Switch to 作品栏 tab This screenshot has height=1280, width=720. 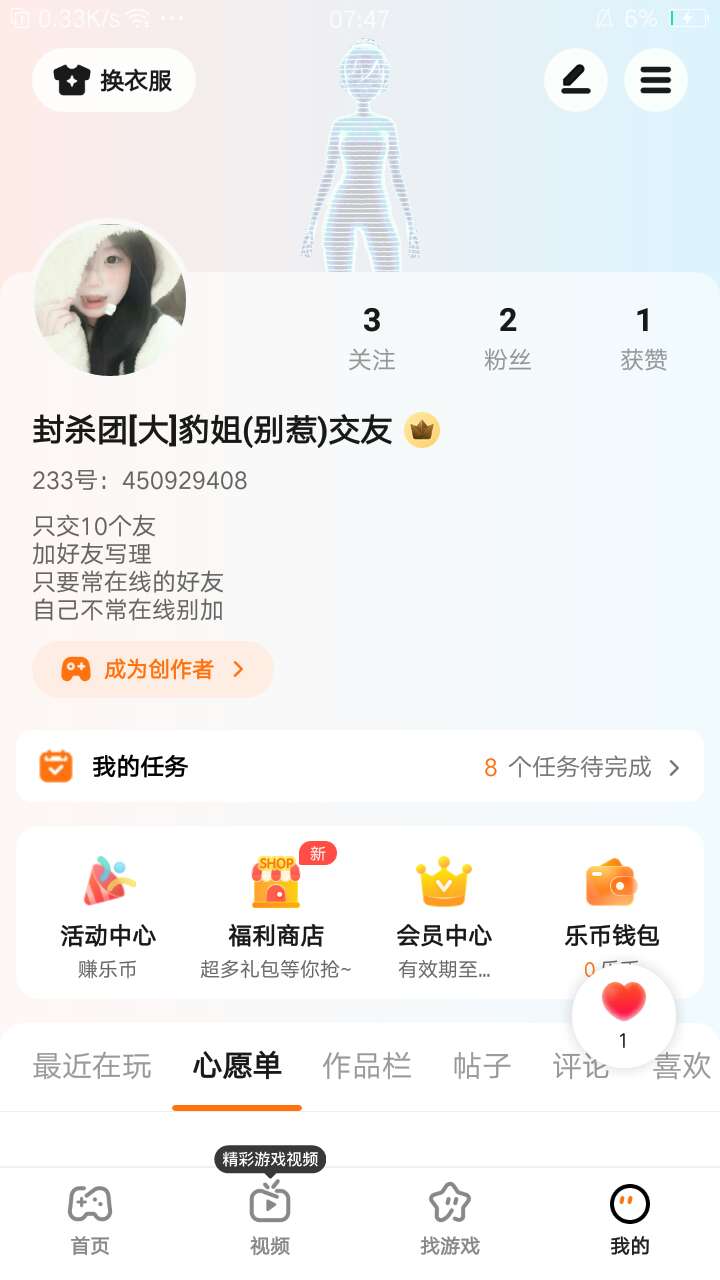(x=366, y=1066)
